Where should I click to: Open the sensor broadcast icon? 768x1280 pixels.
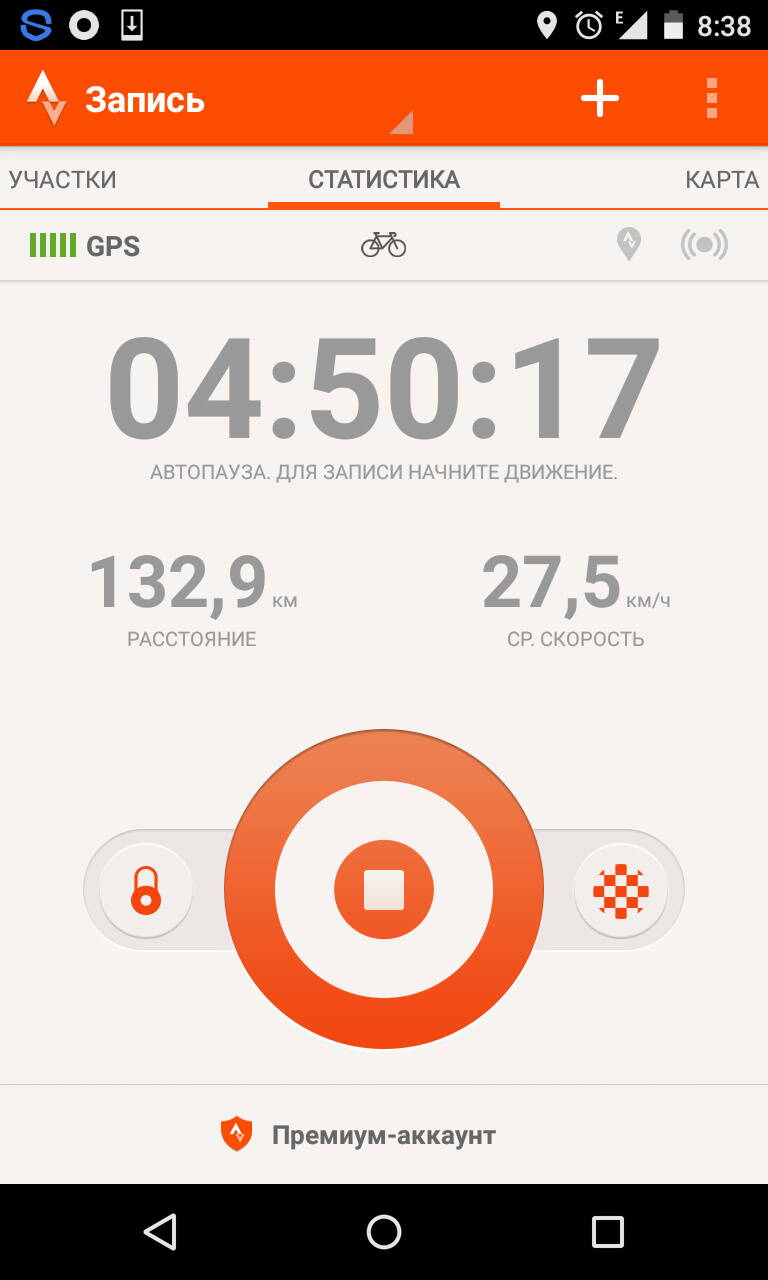click(704, 244)
